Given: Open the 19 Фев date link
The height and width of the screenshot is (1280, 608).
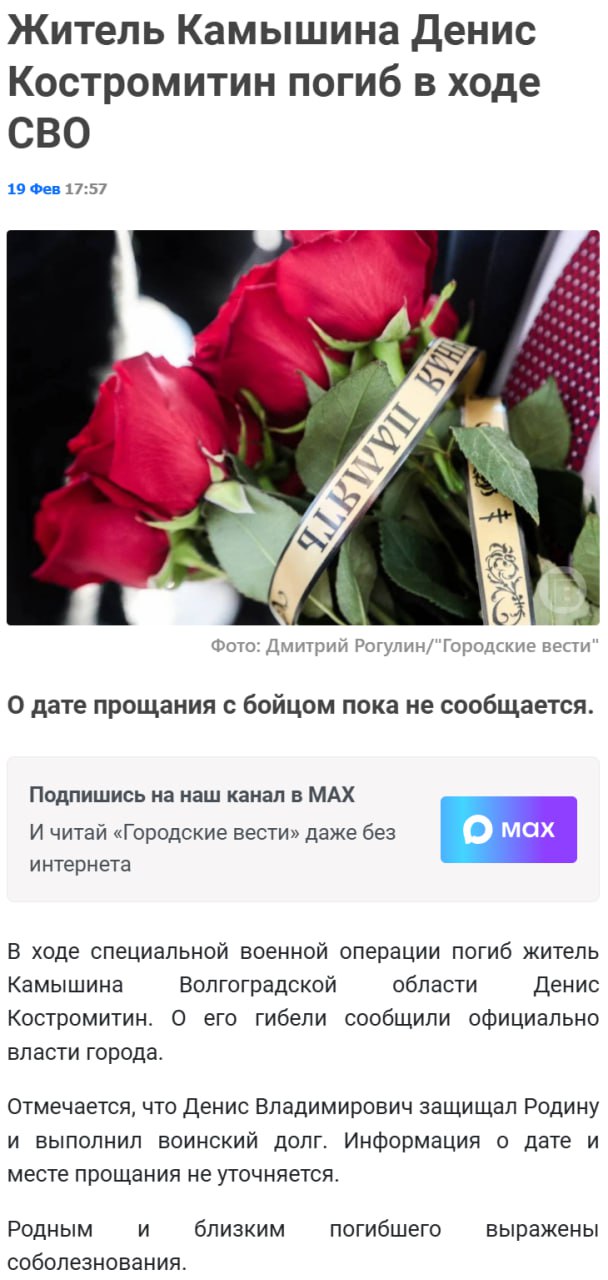Looking at the screenshot, I should (x=33, y=188).
